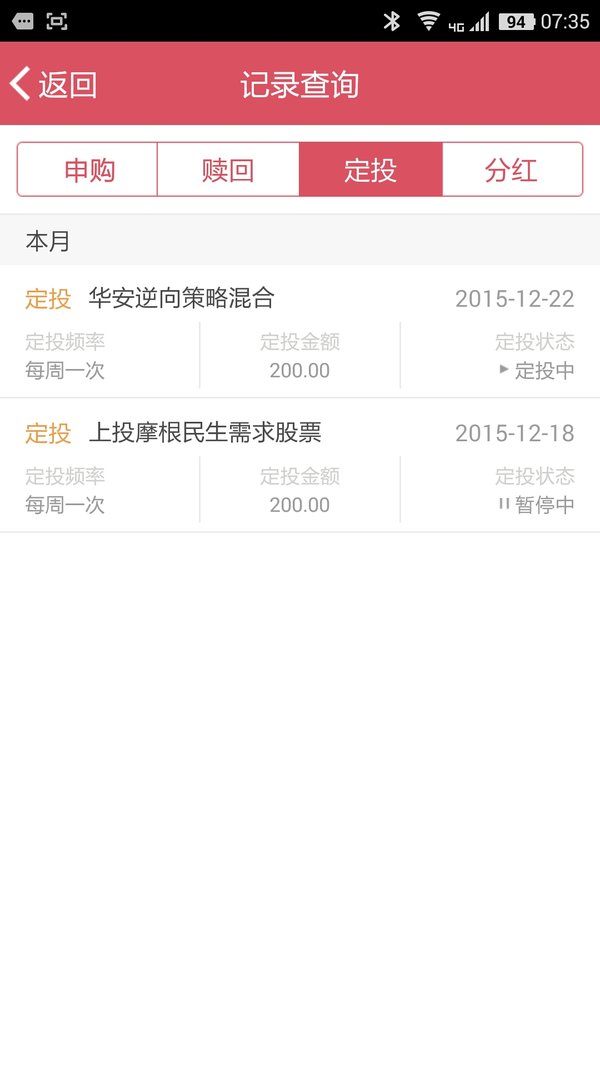
Task: Open the 上投摩根民生需求股票 record
Action: (300, 465)
